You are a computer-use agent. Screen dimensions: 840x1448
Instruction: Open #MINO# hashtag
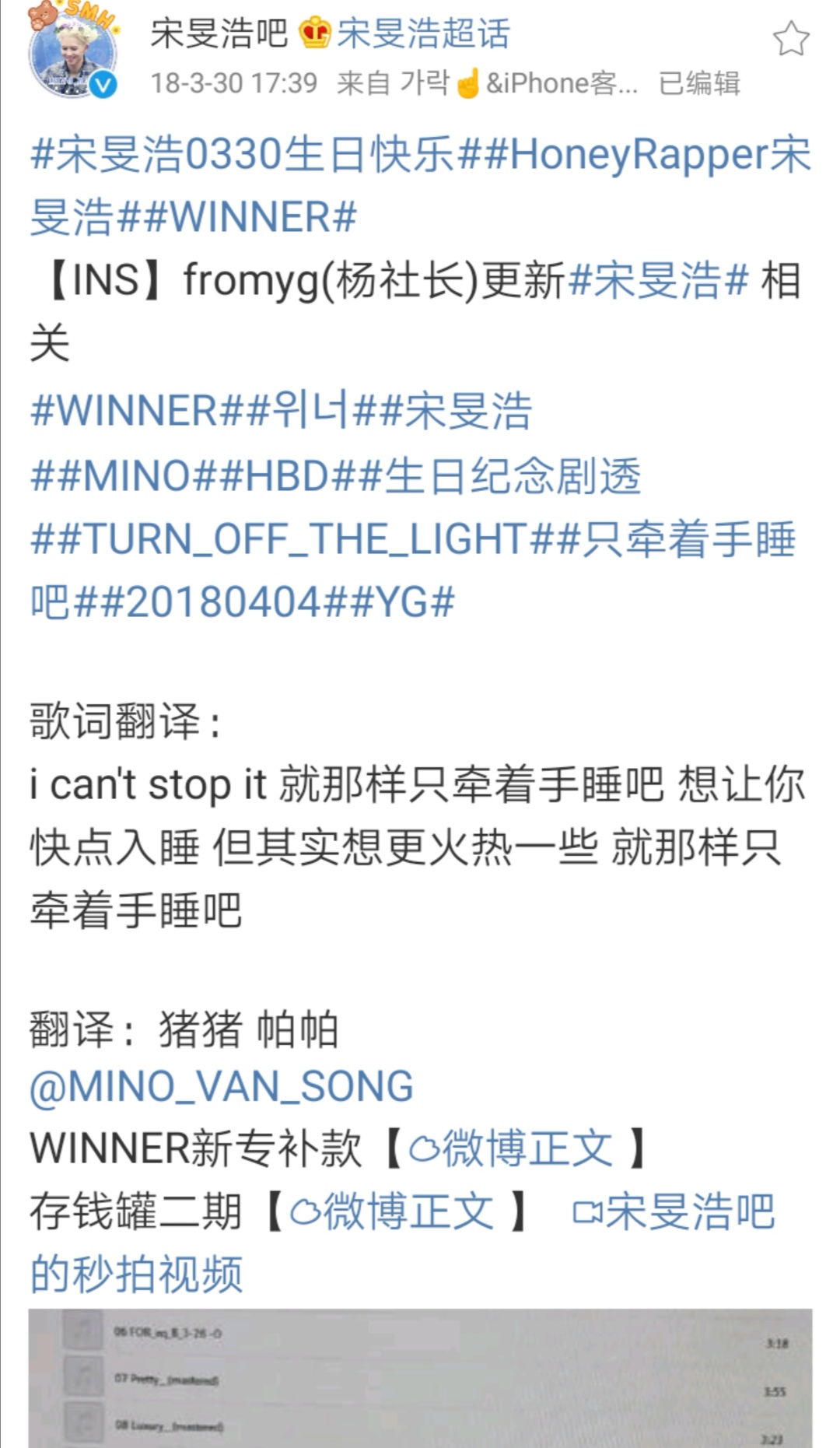137,475
